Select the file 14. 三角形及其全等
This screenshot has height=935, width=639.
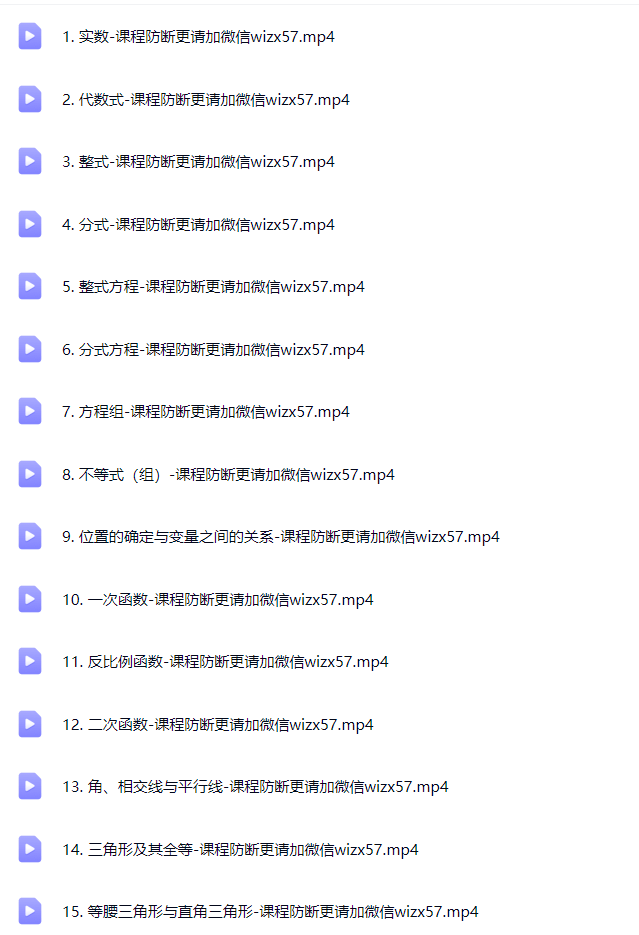coord(240,849)
